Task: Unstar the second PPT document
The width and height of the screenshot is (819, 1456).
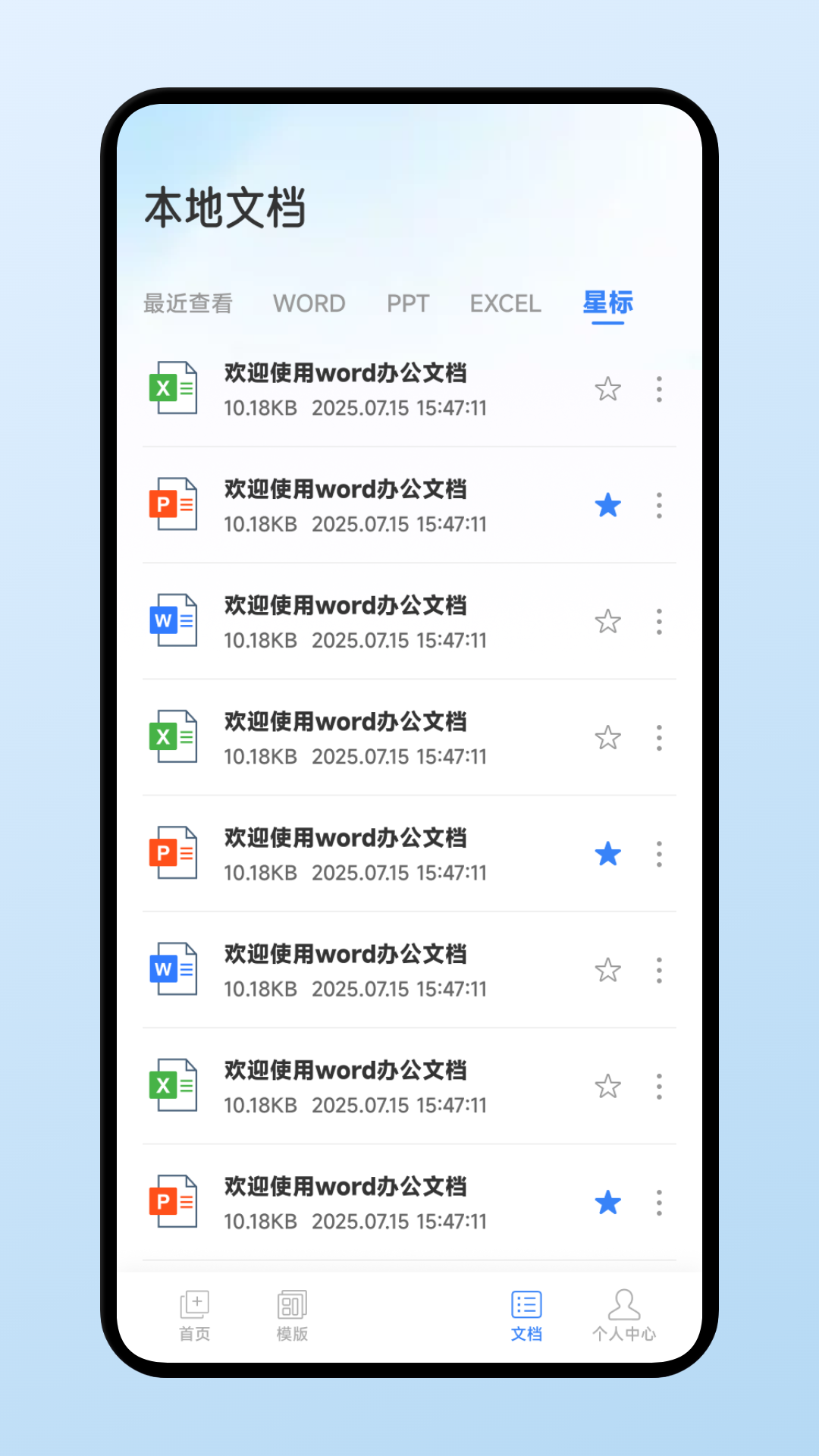Action: (607, 504)
